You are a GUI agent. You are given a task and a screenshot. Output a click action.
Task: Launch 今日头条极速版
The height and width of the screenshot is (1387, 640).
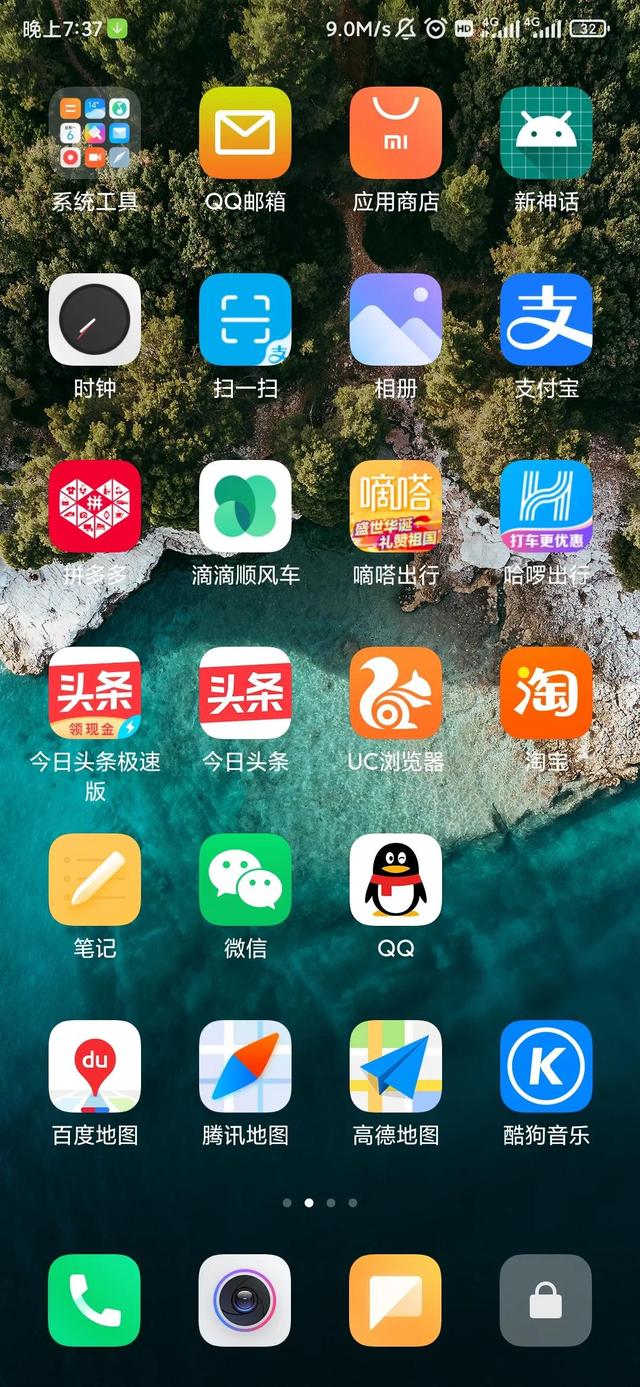pyautogui.click(x=95, y=693)
